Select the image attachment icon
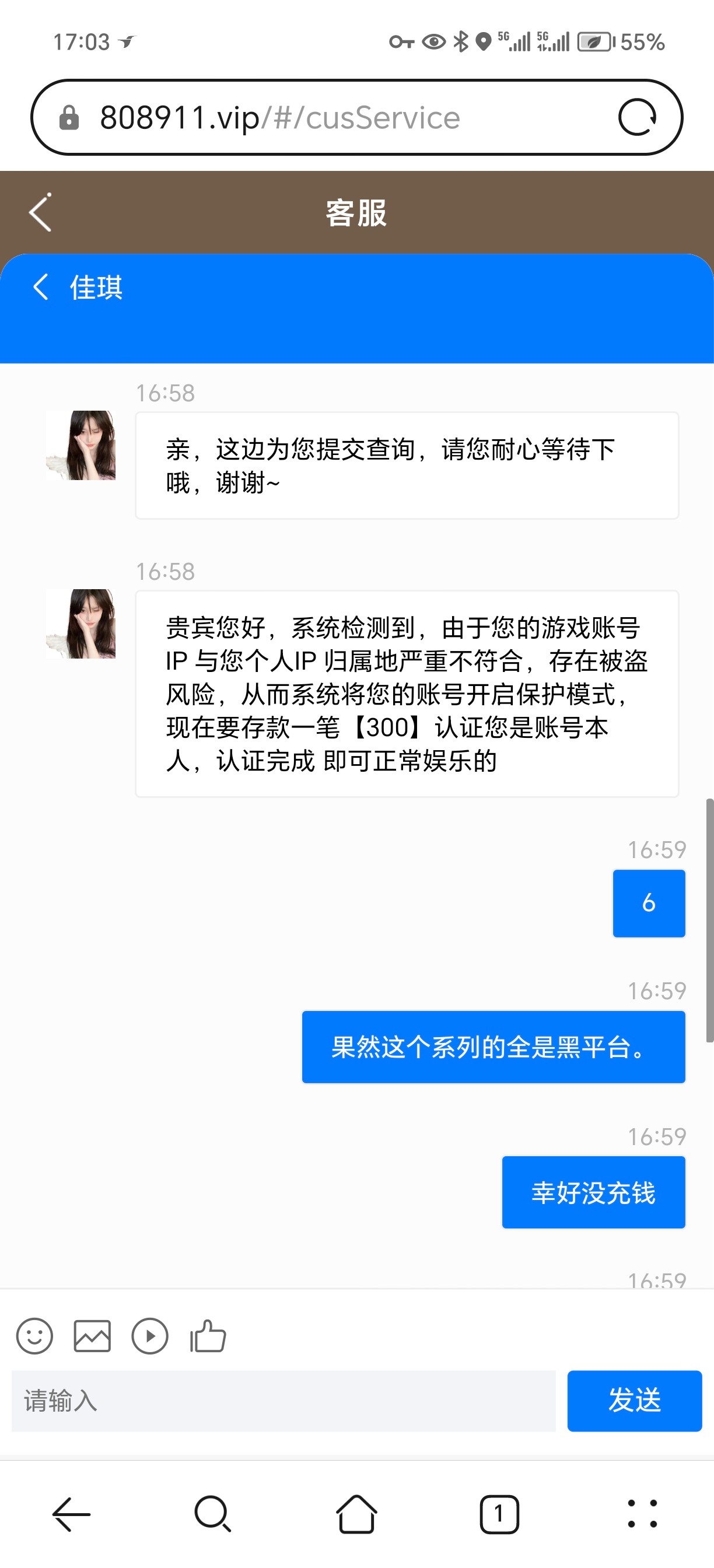Image resolution: width=714 pixels, height=1568 pixels. coord(93,1336)
